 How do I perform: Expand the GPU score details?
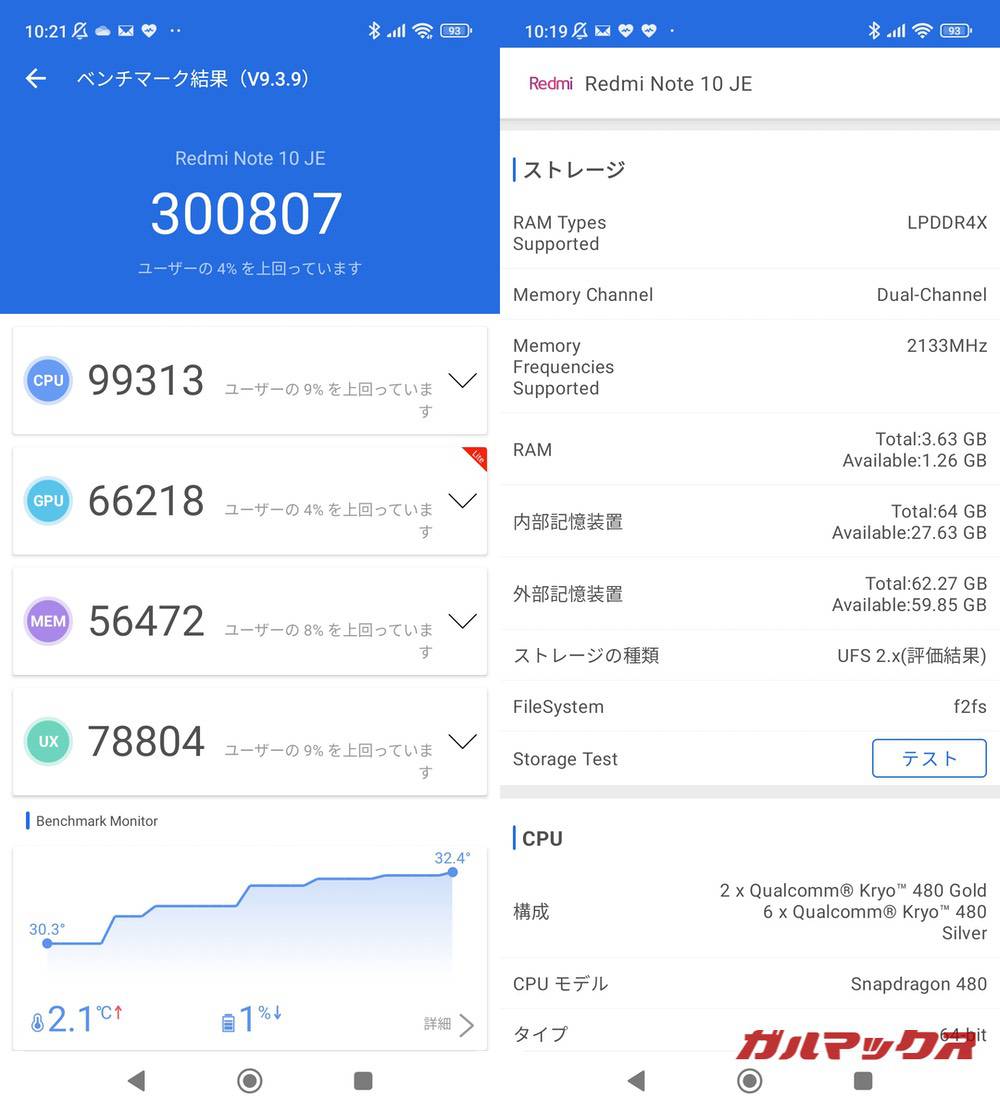[x=462, y=500]
